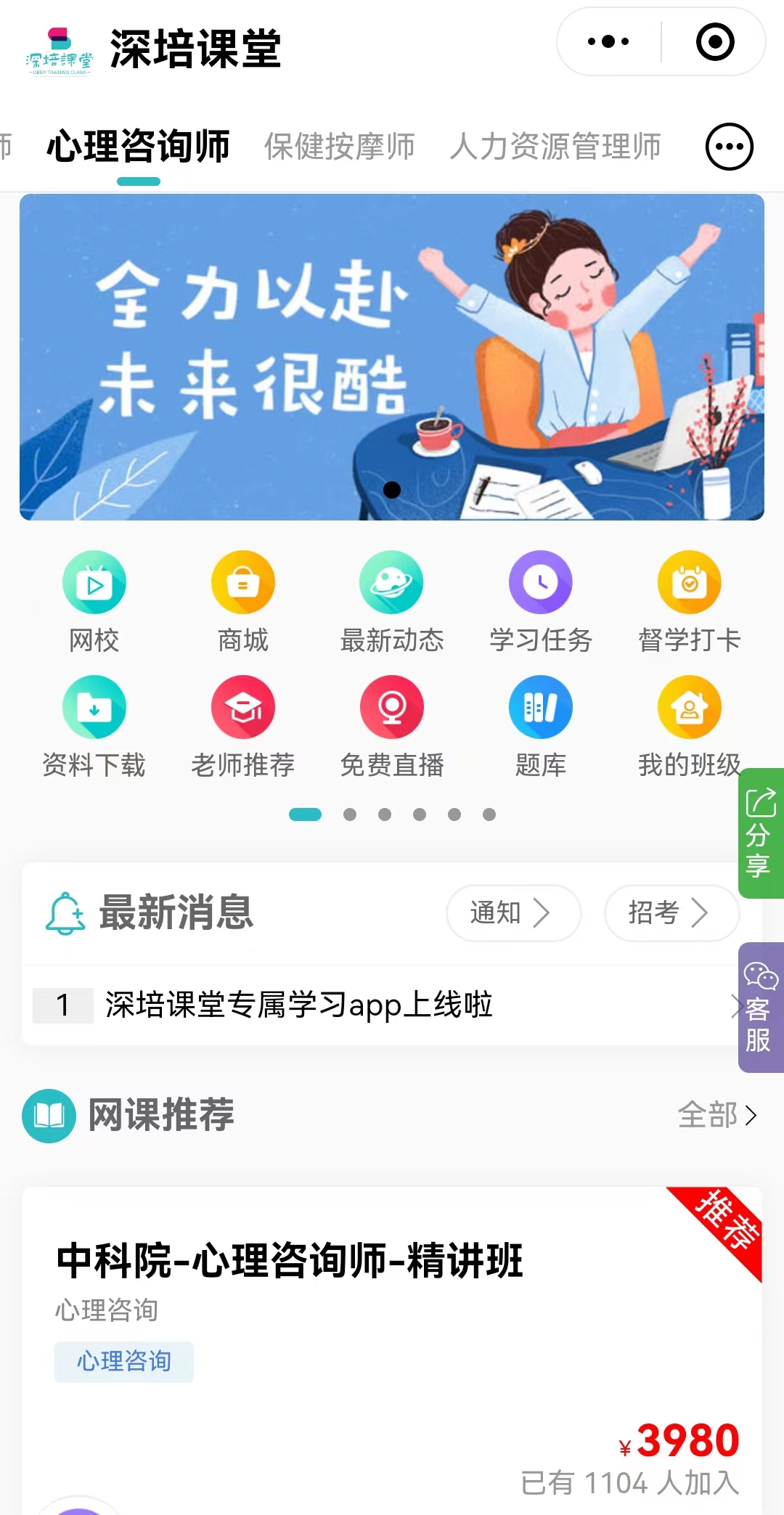Open 网校
The height and width of the screenshot is (1515, 784).
click(x=94, y=601)
